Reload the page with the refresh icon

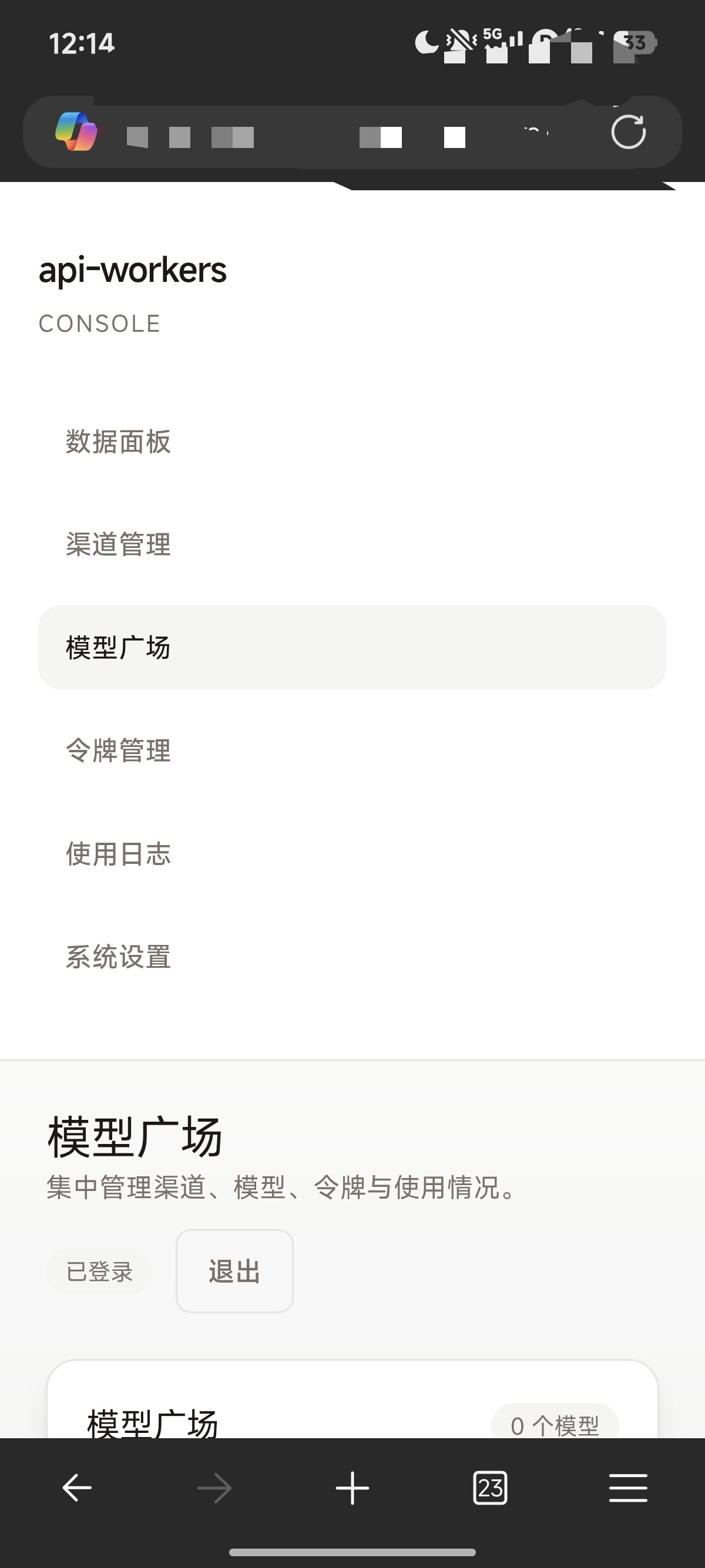point(628,132)
